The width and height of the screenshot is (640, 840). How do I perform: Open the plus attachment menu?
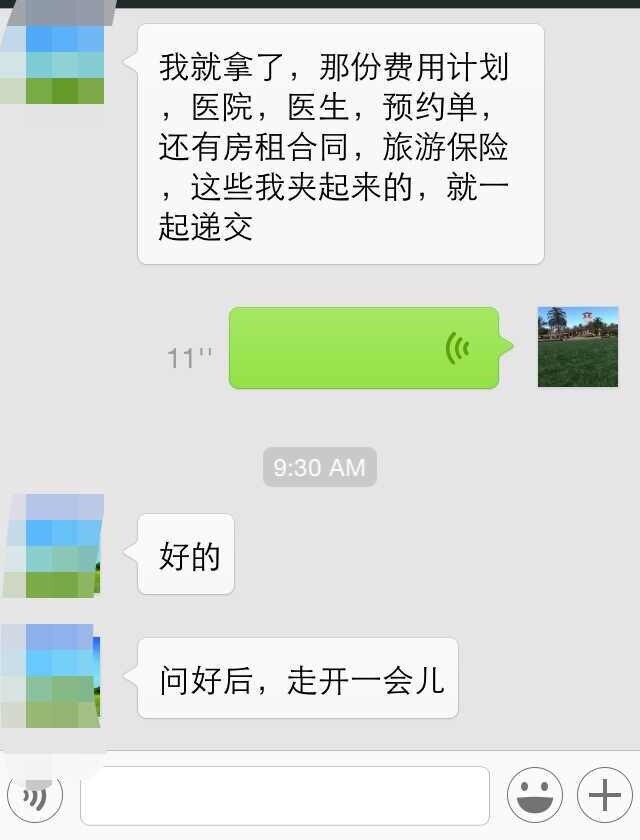604,796
